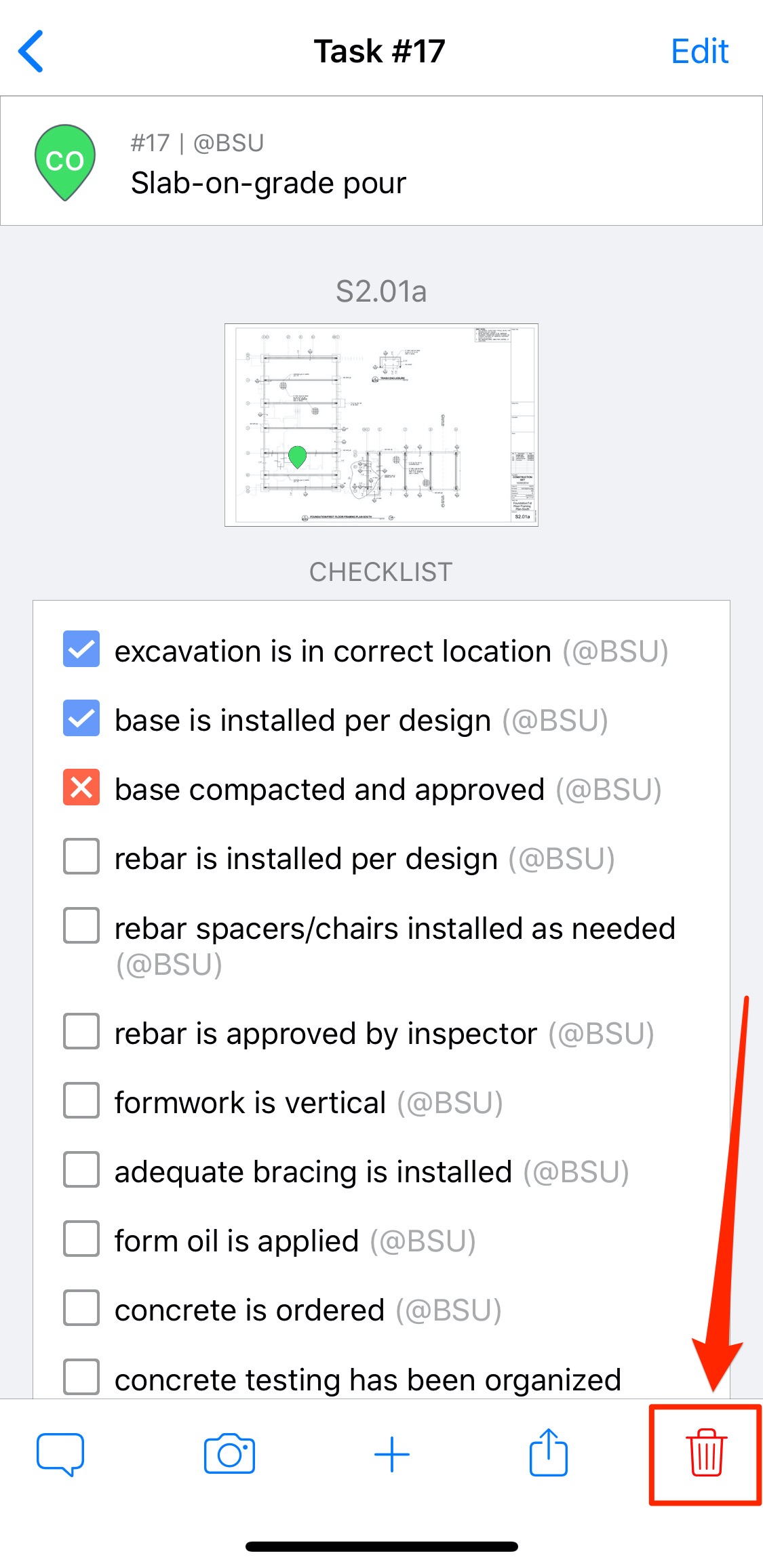This screenshot has height=1568, width=763.
Task: Check rebar is installed per design
Action: [81, 857]
